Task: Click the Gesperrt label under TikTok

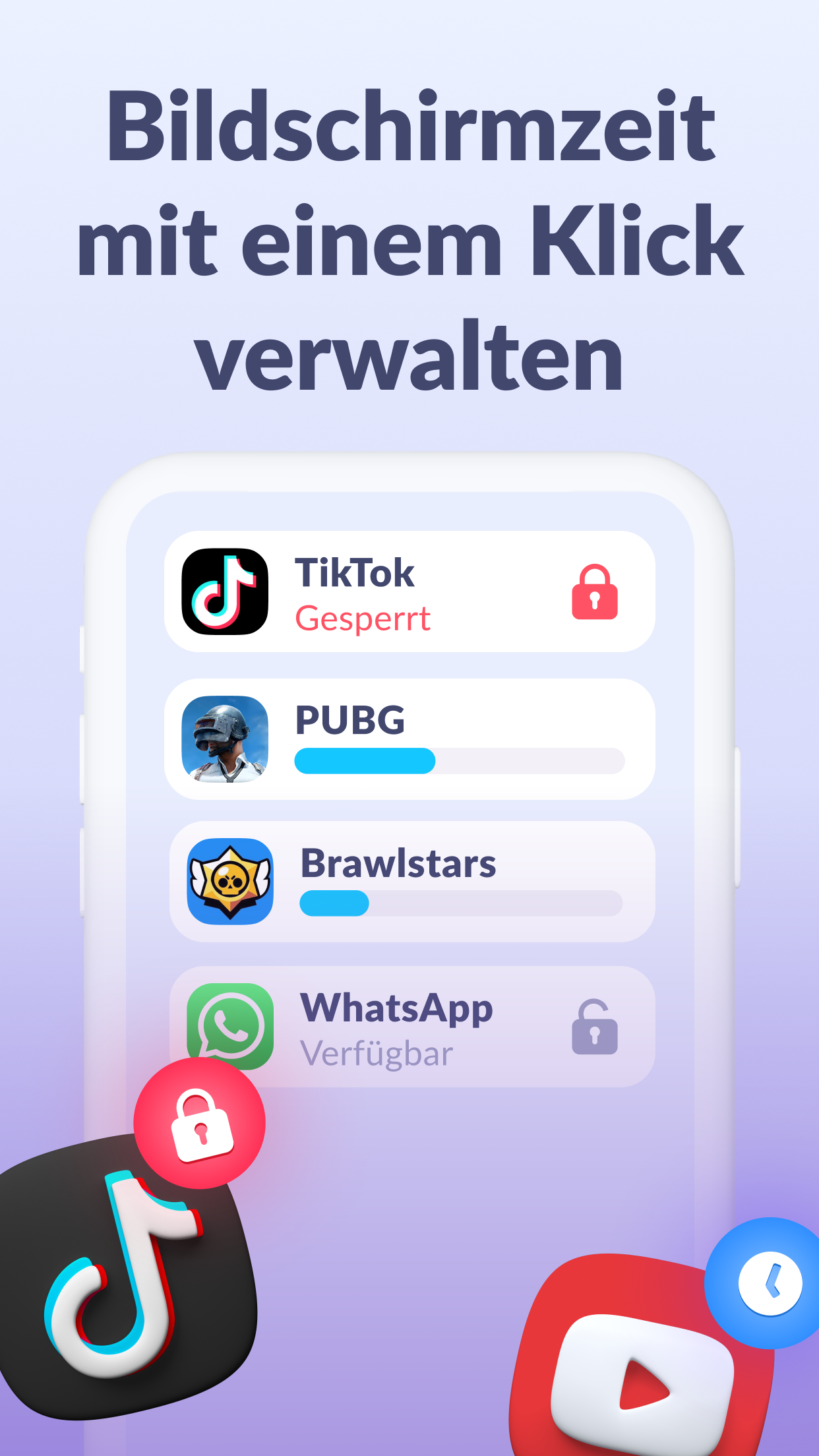Action: pyautogui.click(x=363, y=618)
